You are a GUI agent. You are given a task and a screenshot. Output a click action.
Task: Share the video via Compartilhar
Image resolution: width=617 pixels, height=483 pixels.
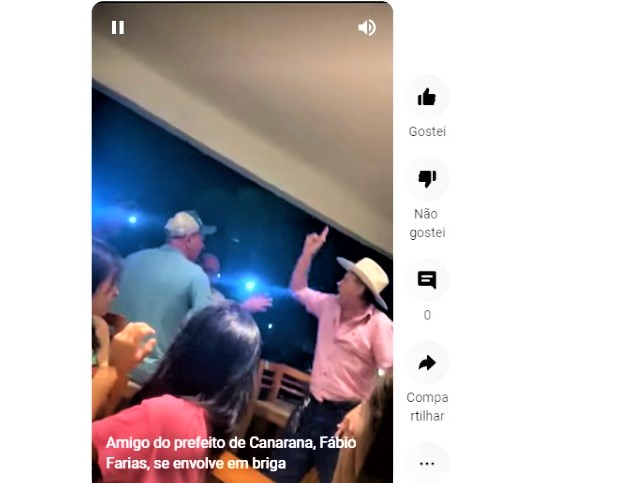click(427, 363)
